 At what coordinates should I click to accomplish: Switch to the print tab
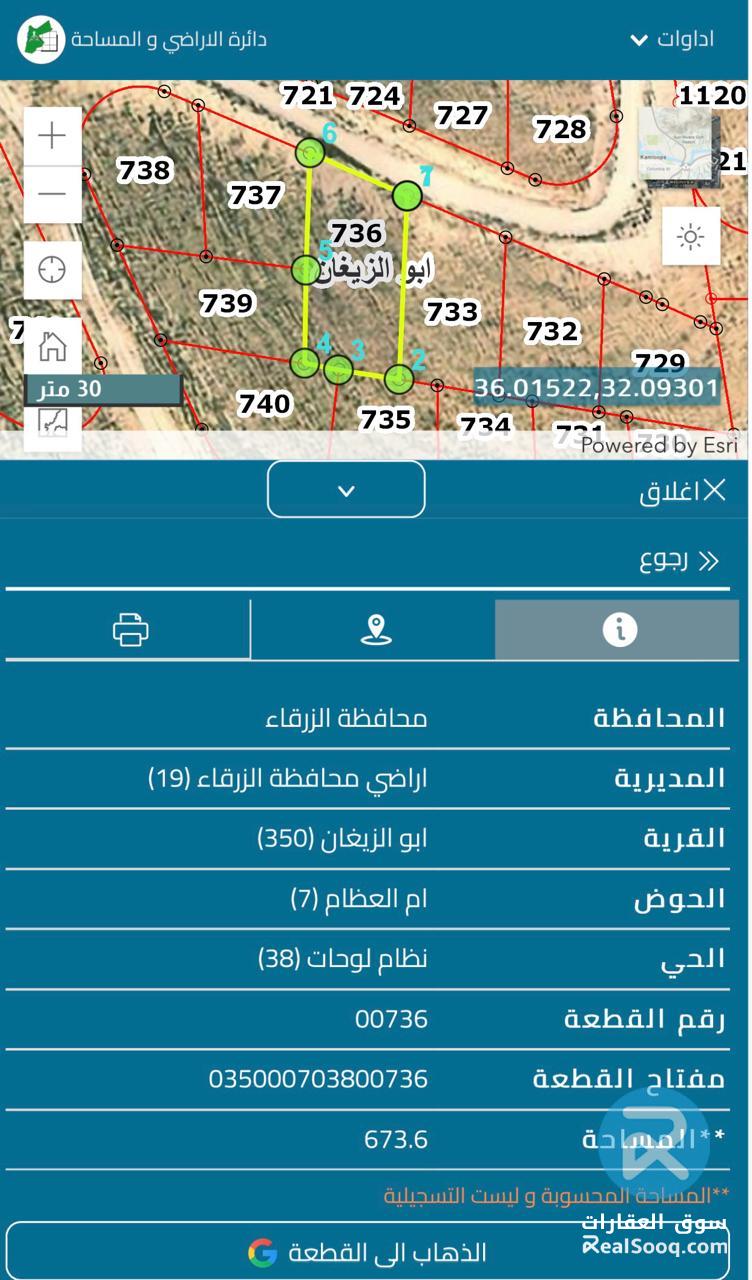point(129,630)
